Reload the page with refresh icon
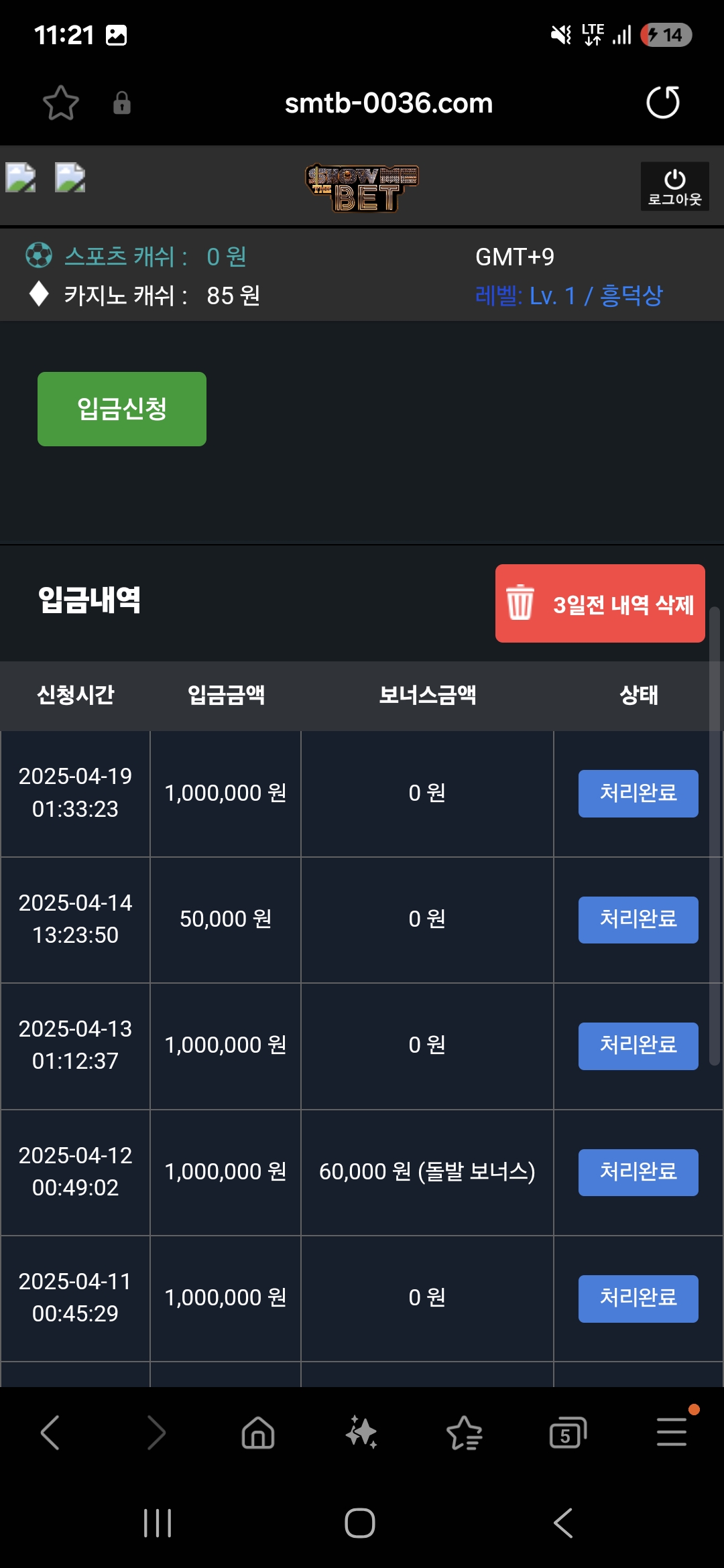The height and width of the screenshot is (1568, 724). (x=663, y=103)
